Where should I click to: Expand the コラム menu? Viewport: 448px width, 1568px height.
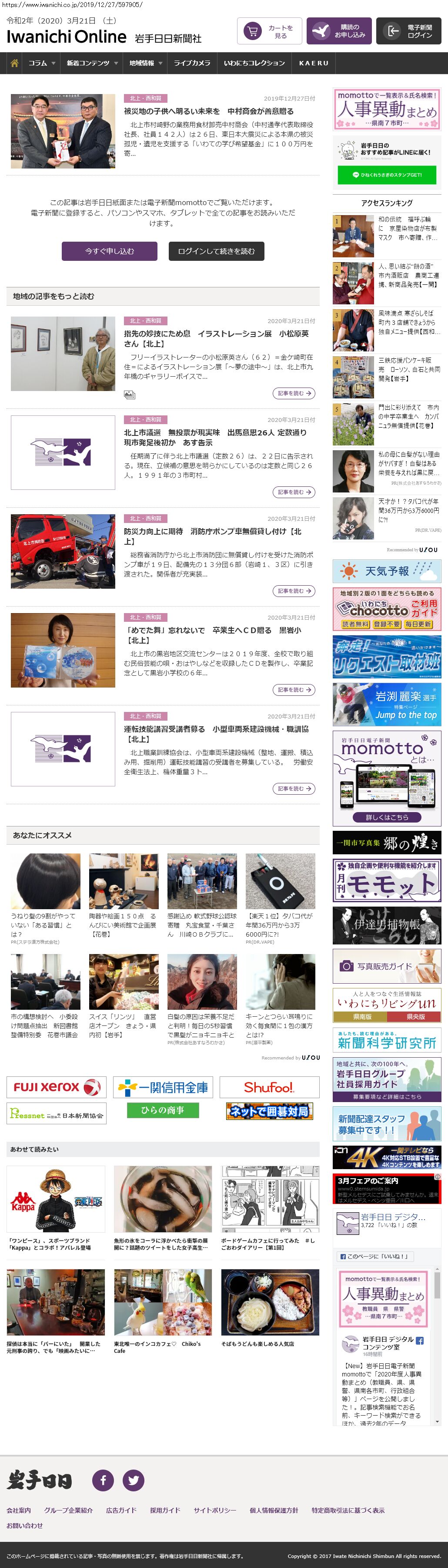pos(41,63)
